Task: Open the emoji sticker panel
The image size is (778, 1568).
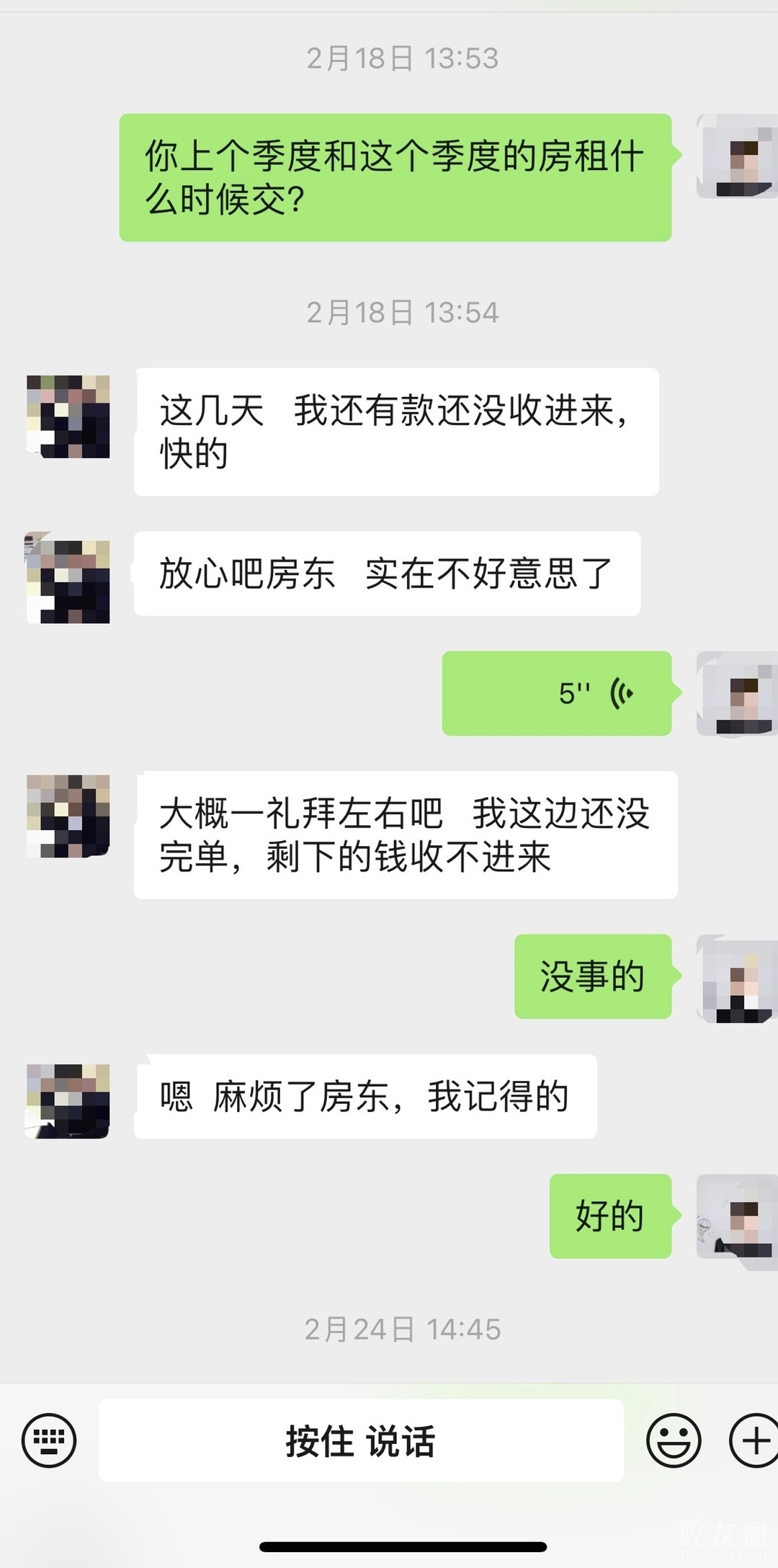Action: click(674, 1440)
